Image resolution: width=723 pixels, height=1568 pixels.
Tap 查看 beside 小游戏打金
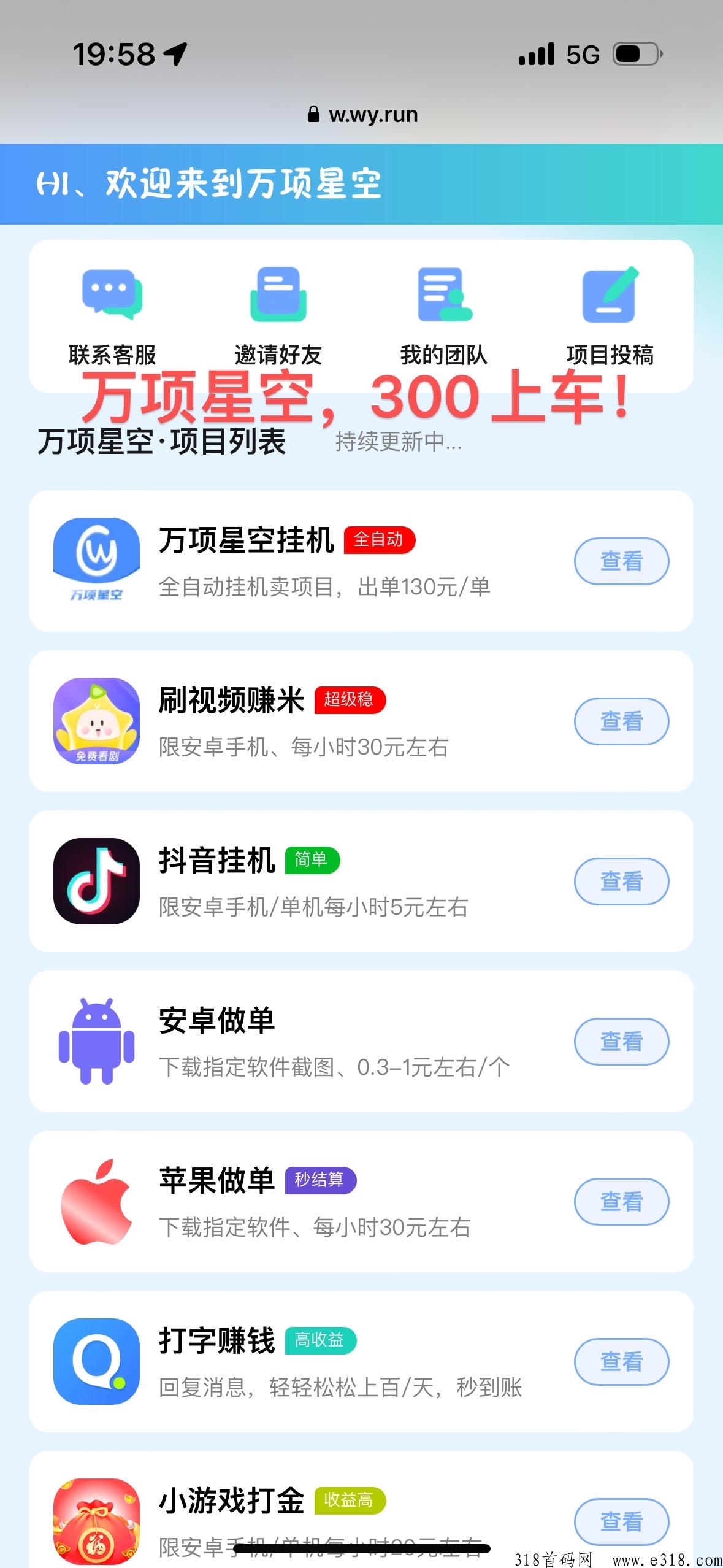coord(621,1522)
